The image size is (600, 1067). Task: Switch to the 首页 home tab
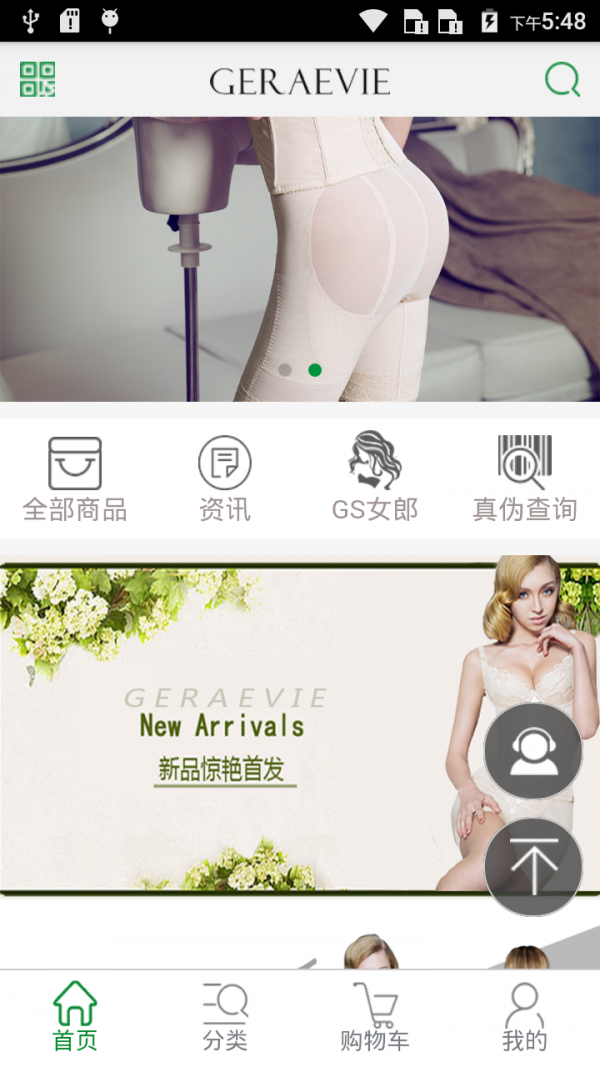(75, 1016)
